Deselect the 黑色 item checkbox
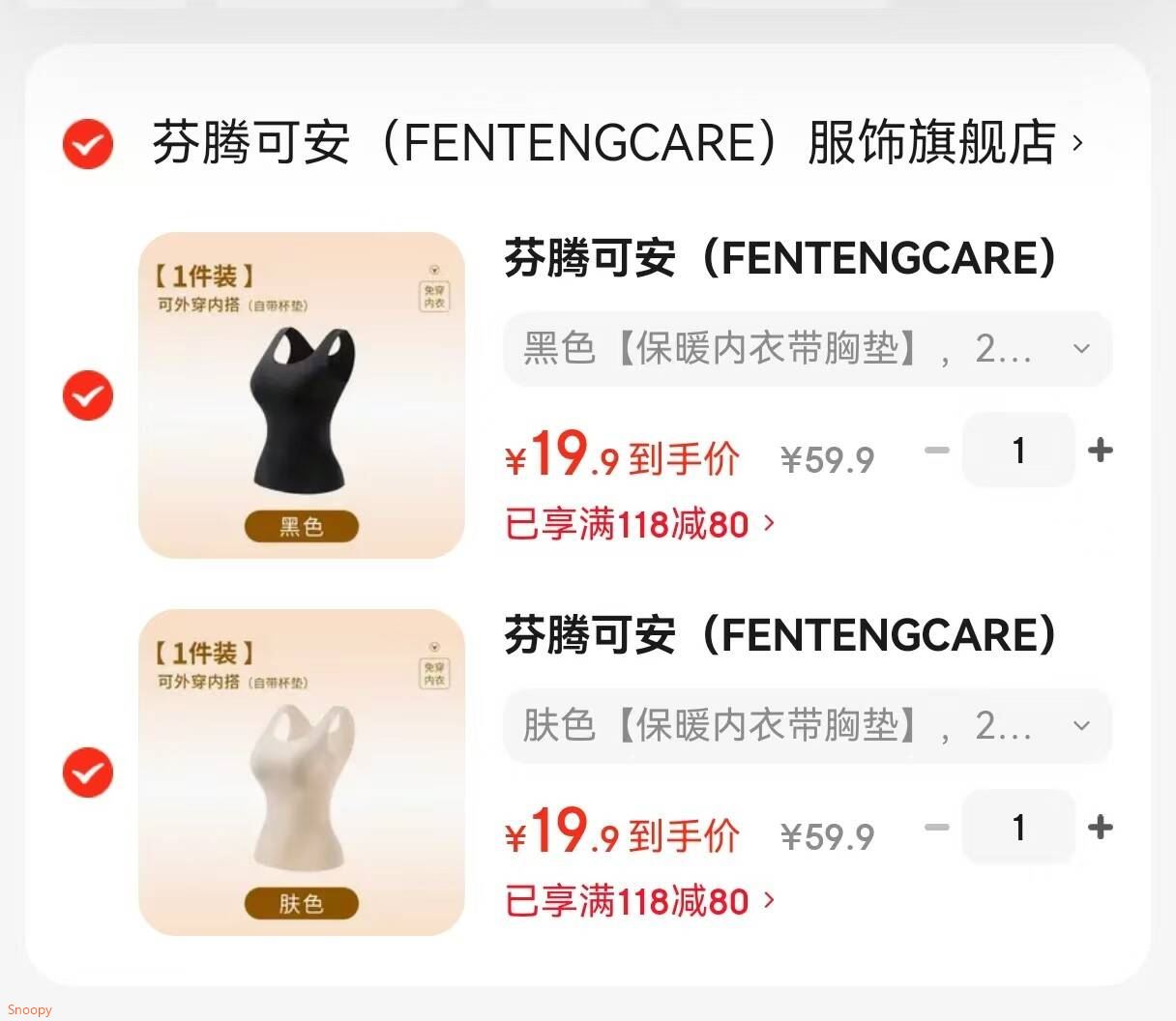Viewport: 1176px width, 1021px height. click(x=88, y=395)
